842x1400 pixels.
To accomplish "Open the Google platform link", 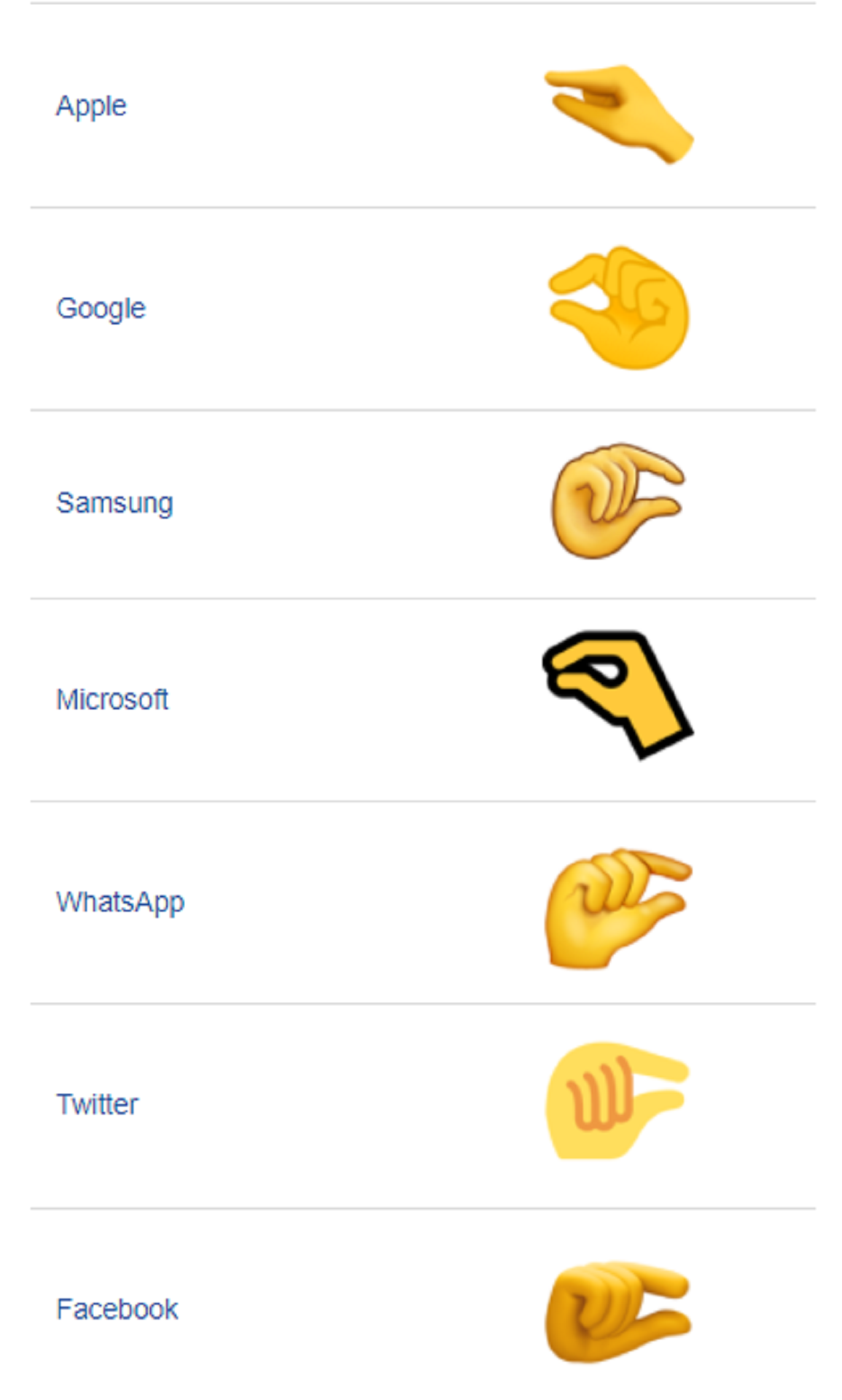I will click(x=101, y=309).
